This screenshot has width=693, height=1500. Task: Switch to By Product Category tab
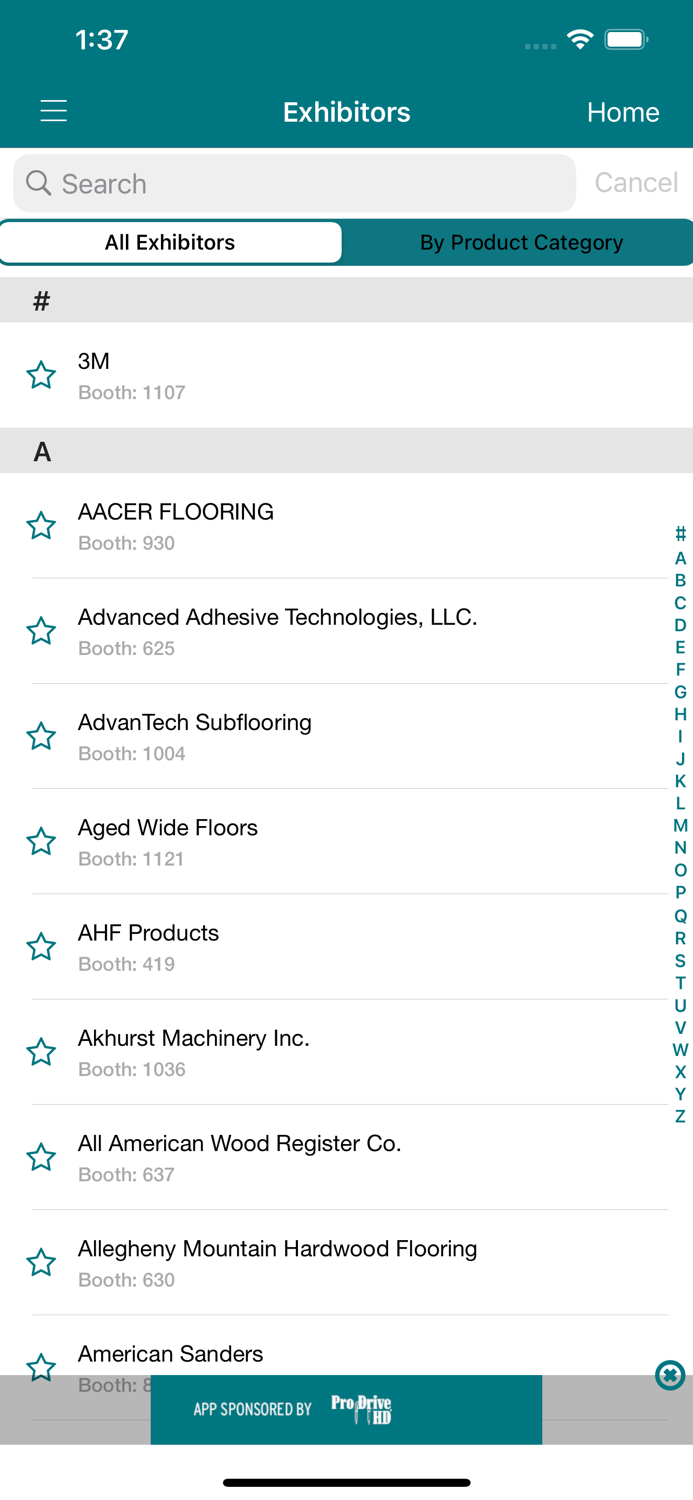pyautogui.click(x=520, y=242)
